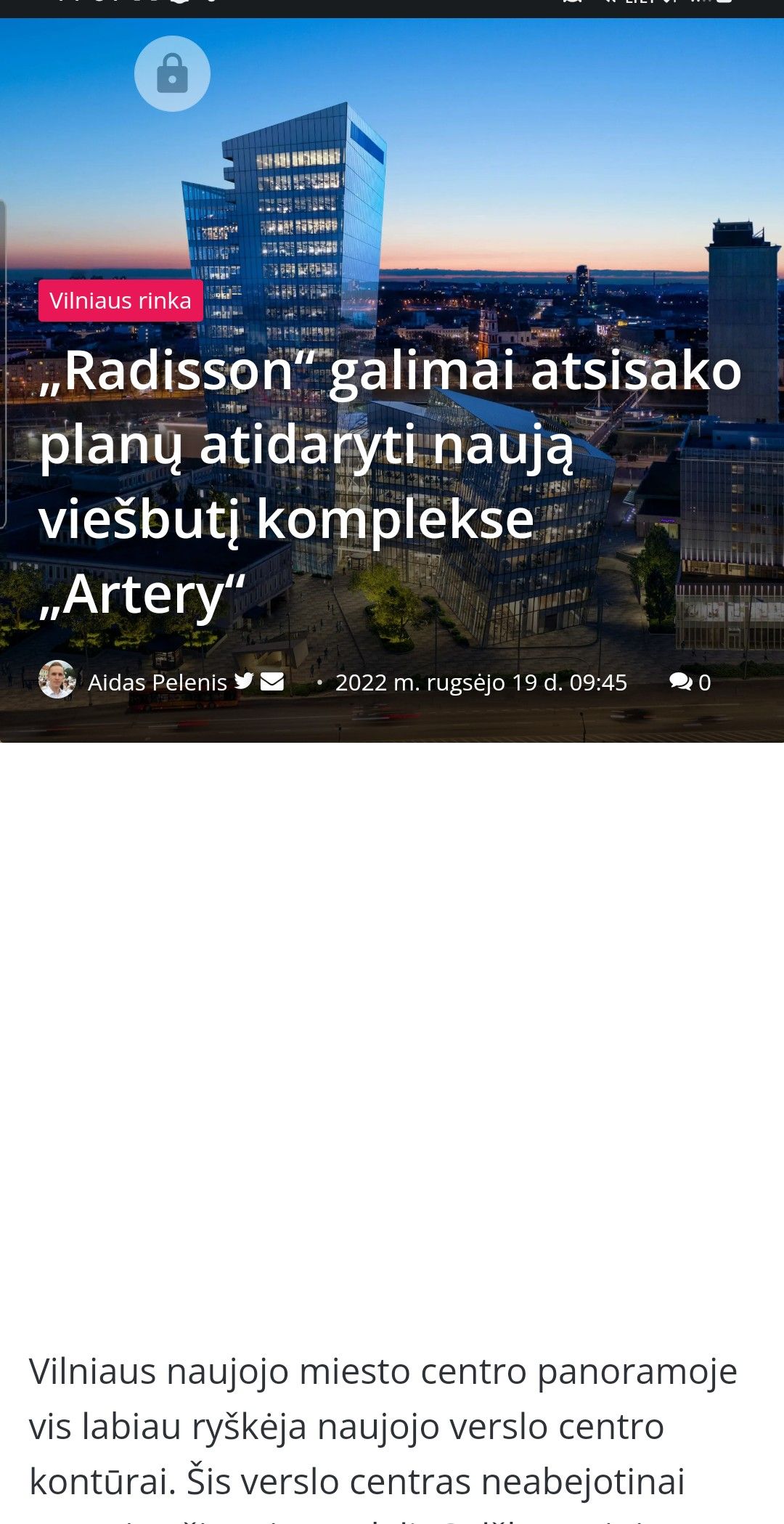Open the author's Twitter icon
The width and height of the screenshot is (784, 1524).
(x=244, y=681)
